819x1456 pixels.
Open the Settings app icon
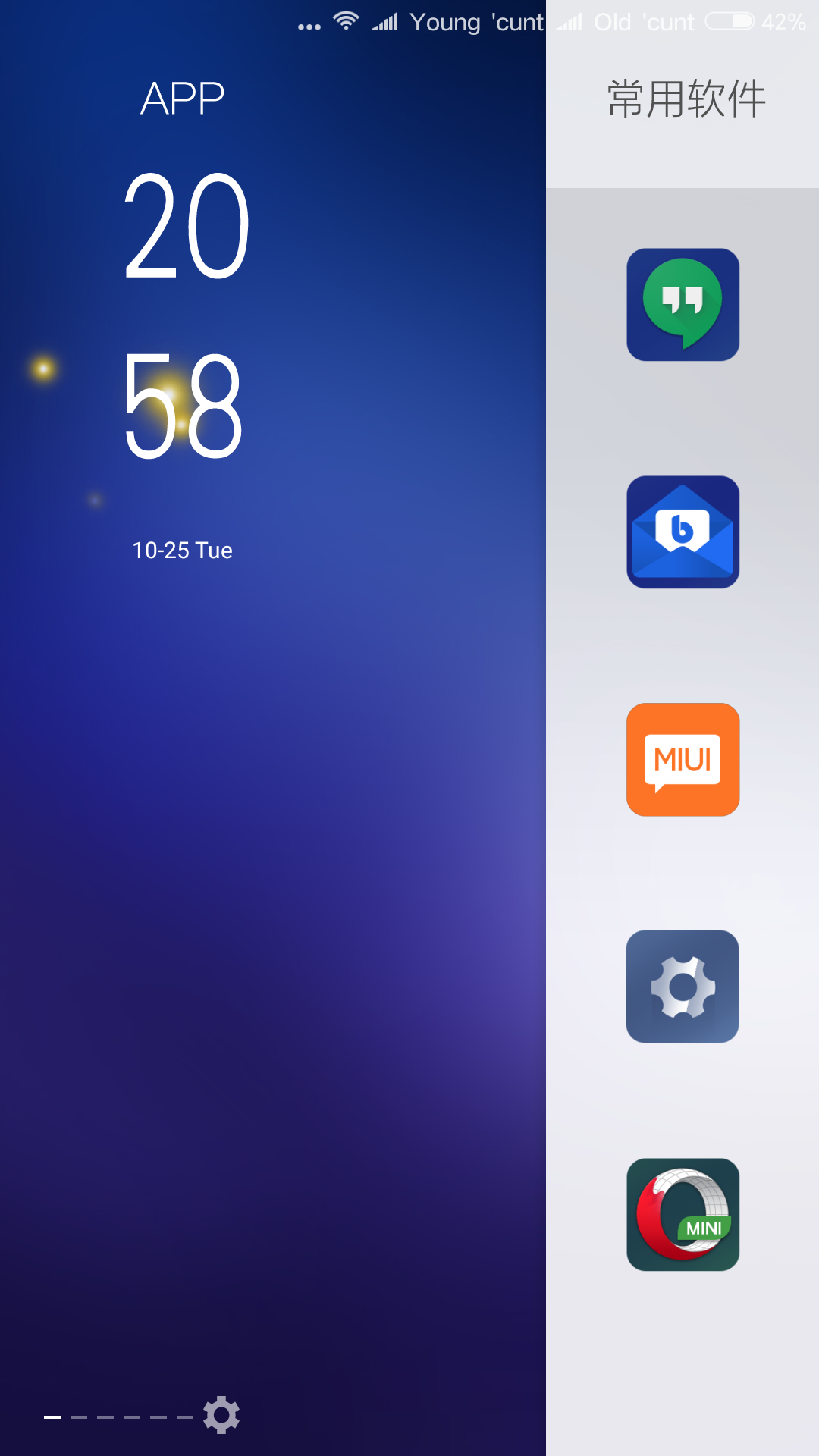click(x=682, y=987)
